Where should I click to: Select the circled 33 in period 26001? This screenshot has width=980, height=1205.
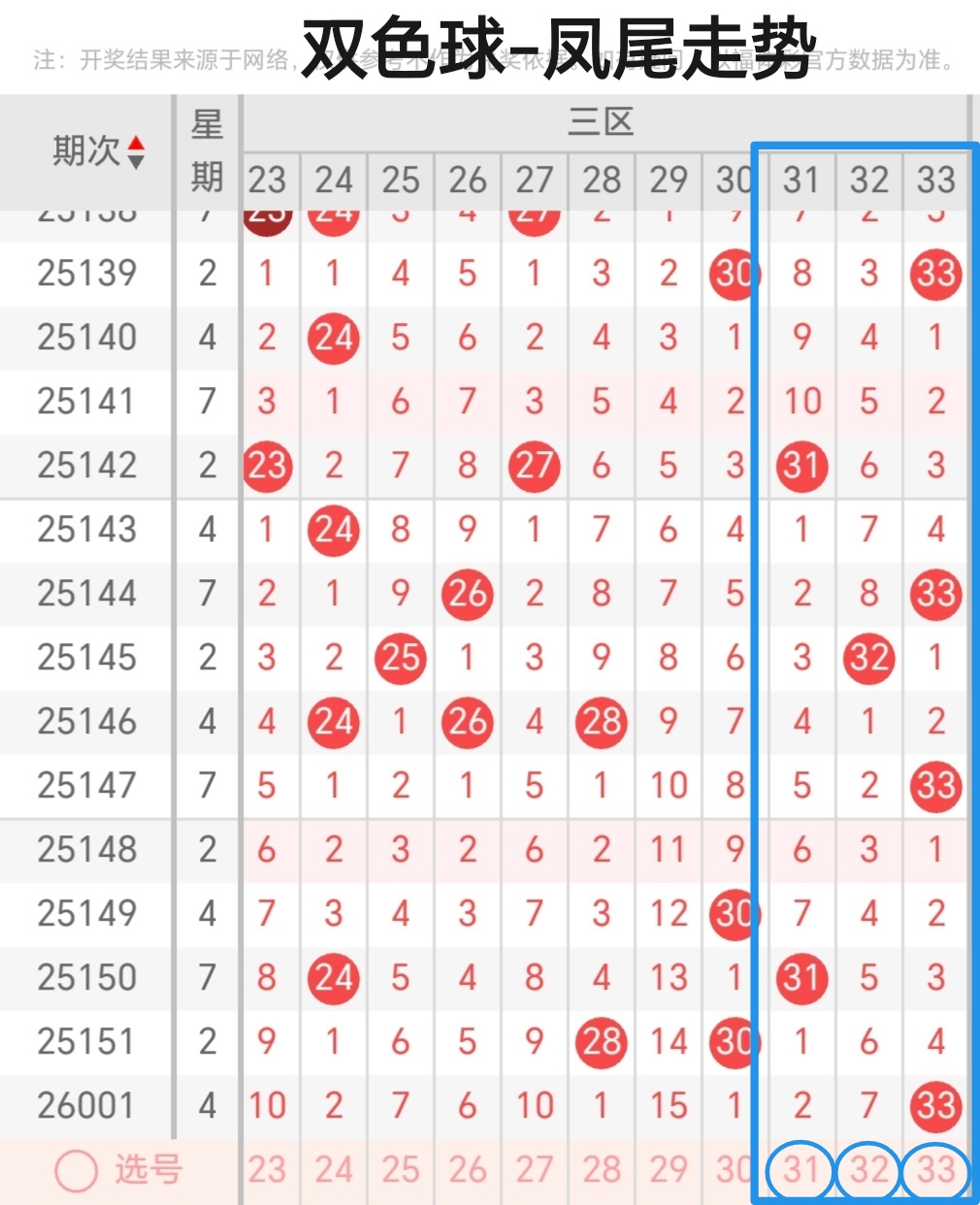(x=935, y=1105)
